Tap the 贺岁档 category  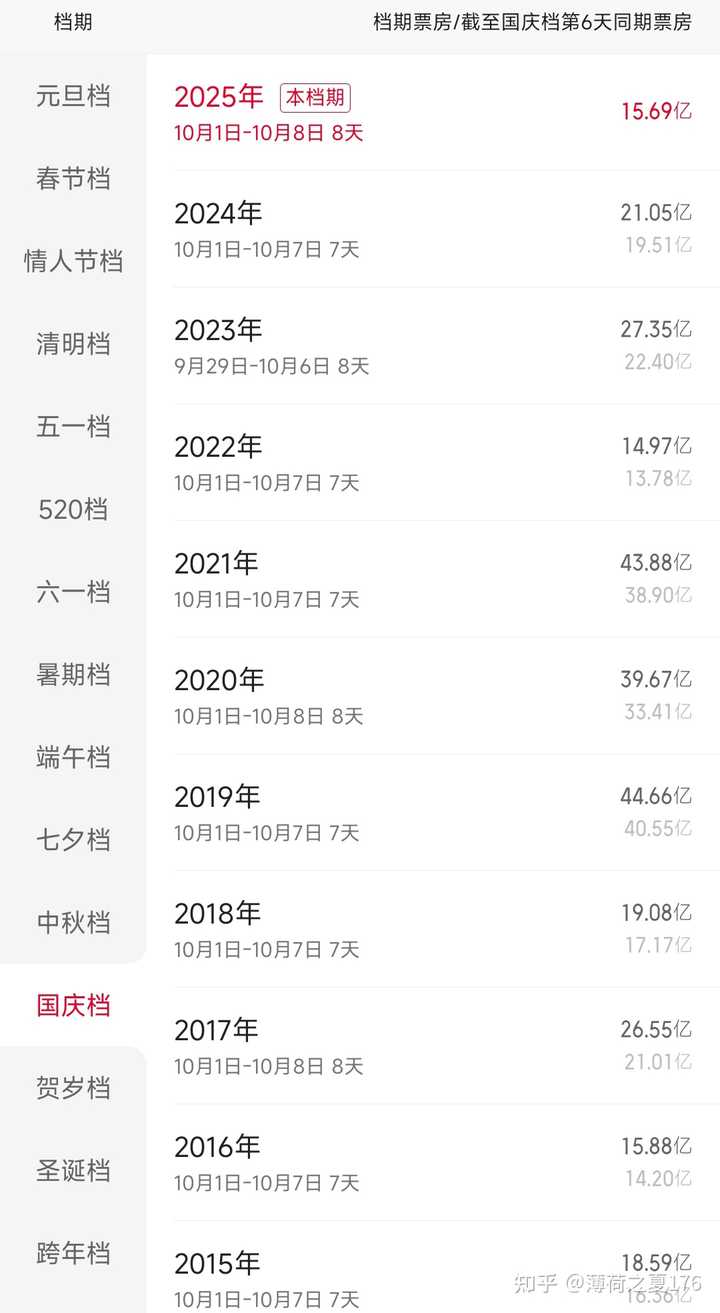pos(73,1088)
